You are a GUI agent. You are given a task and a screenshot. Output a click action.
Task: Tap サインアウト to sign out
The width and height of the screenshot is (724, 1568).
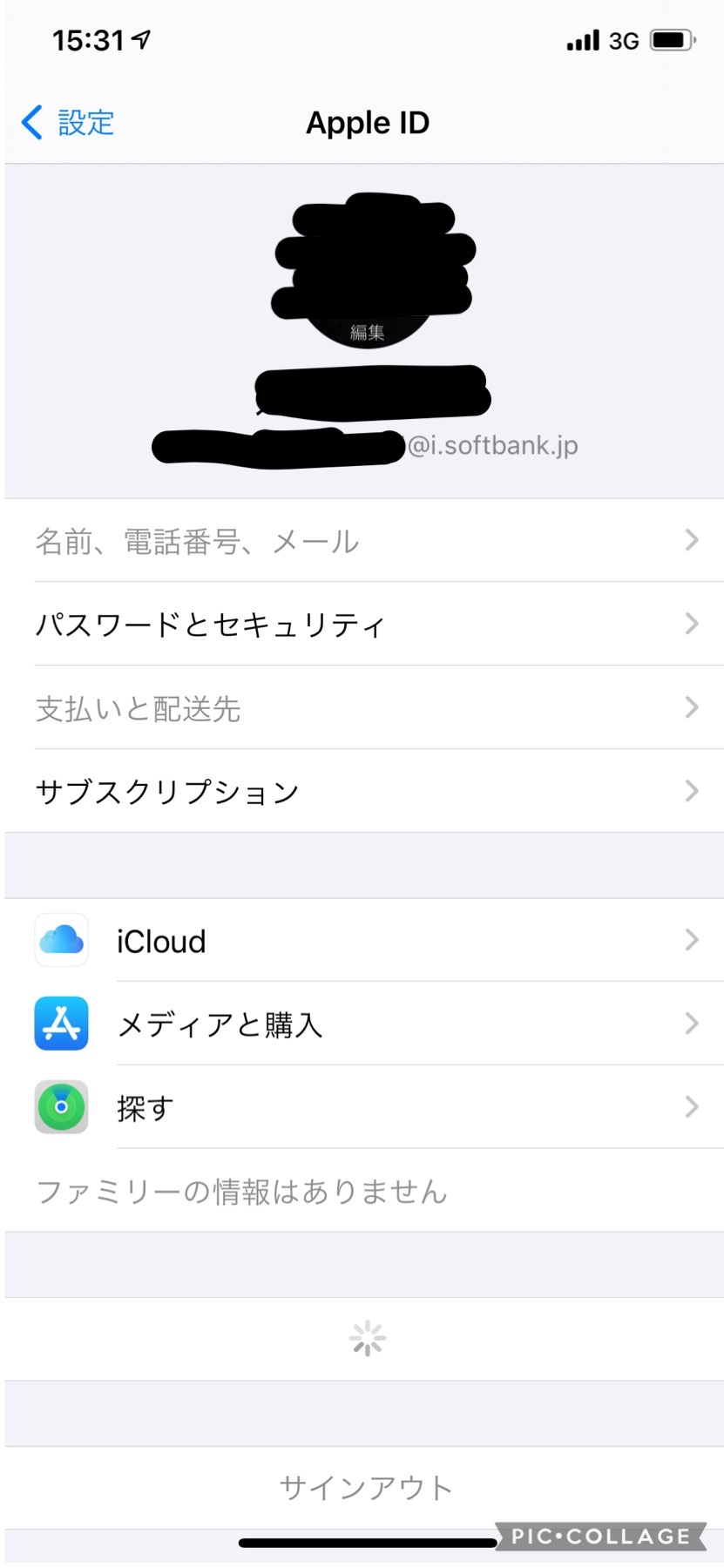[x=365, y=1487]
